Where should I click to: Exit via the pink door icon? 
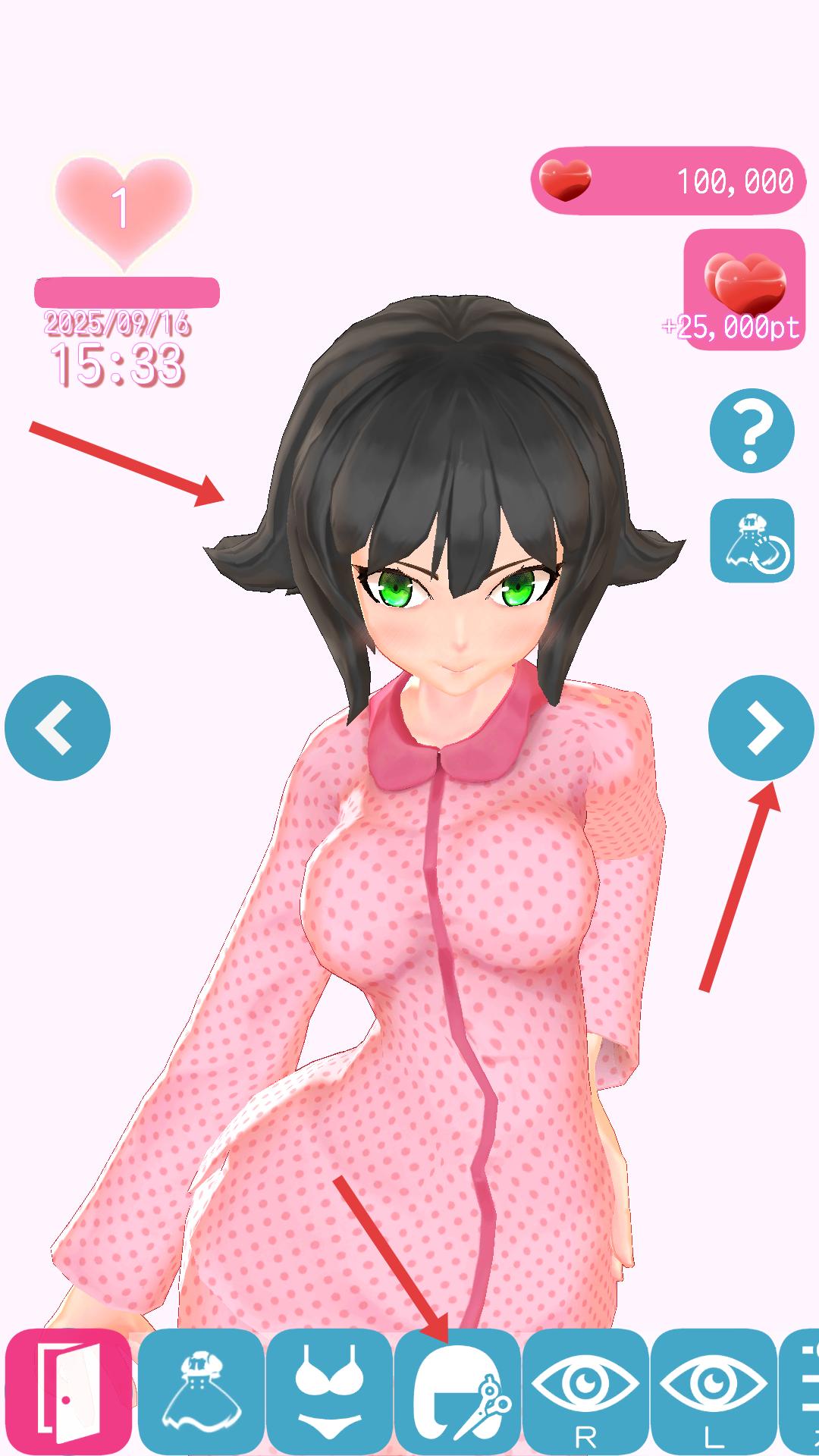click(68, 1392)
